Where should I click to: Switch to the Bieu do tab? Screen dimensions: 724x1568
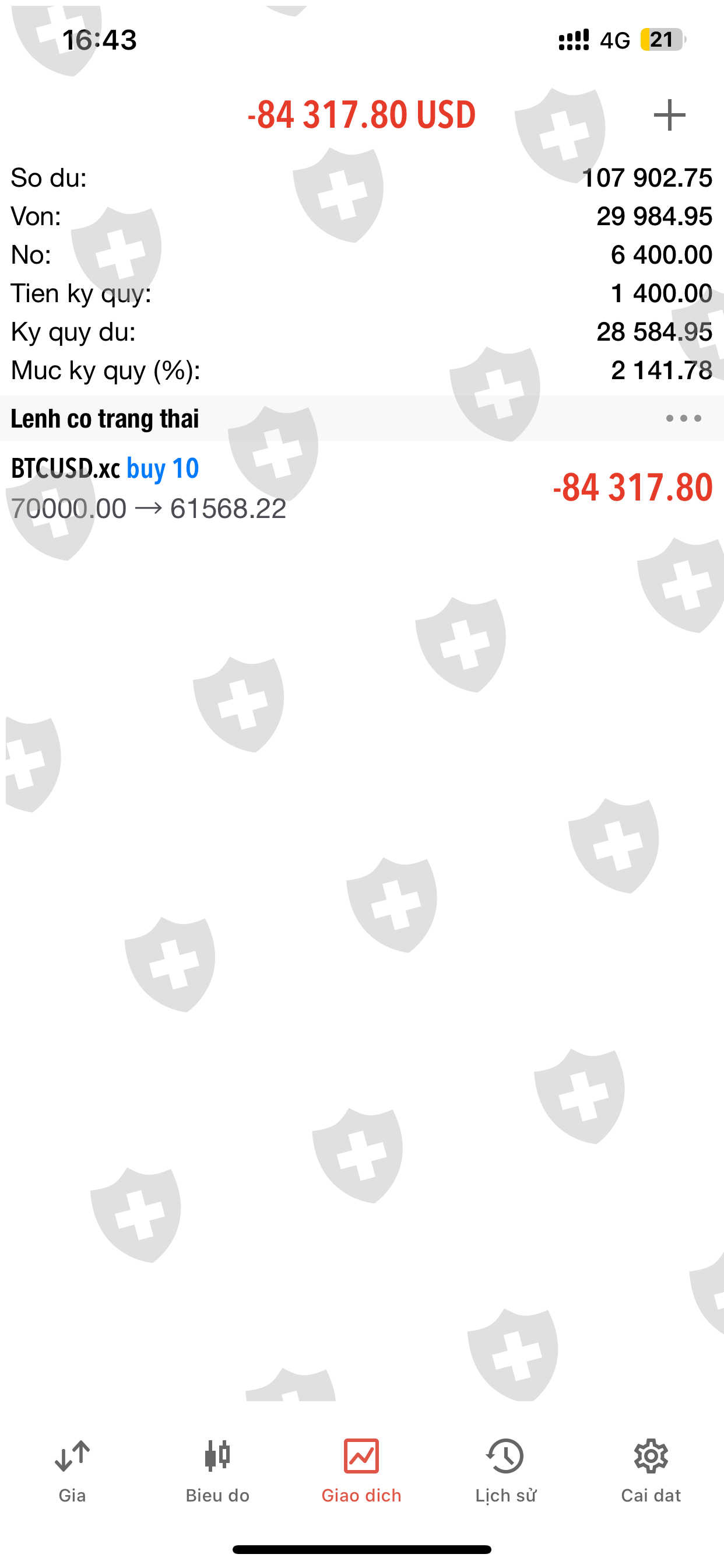217,1471
